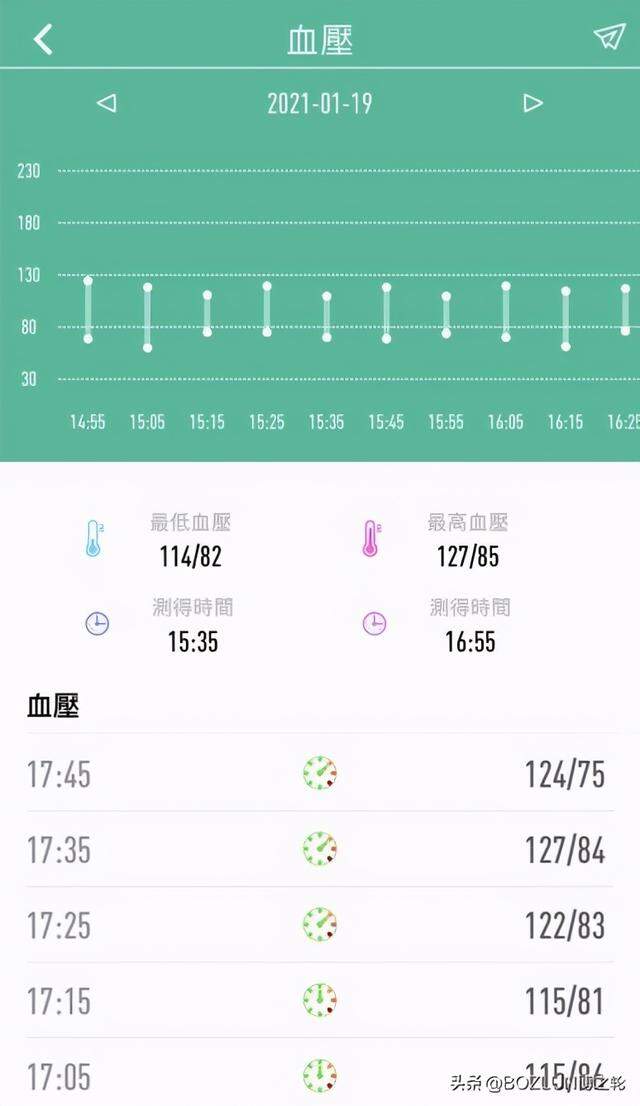The height and width of the screenshot is (1106, 640).
Task: Open the 17:35 reading of 127/84
Action: pyautogui.click(x=320, y=849)
